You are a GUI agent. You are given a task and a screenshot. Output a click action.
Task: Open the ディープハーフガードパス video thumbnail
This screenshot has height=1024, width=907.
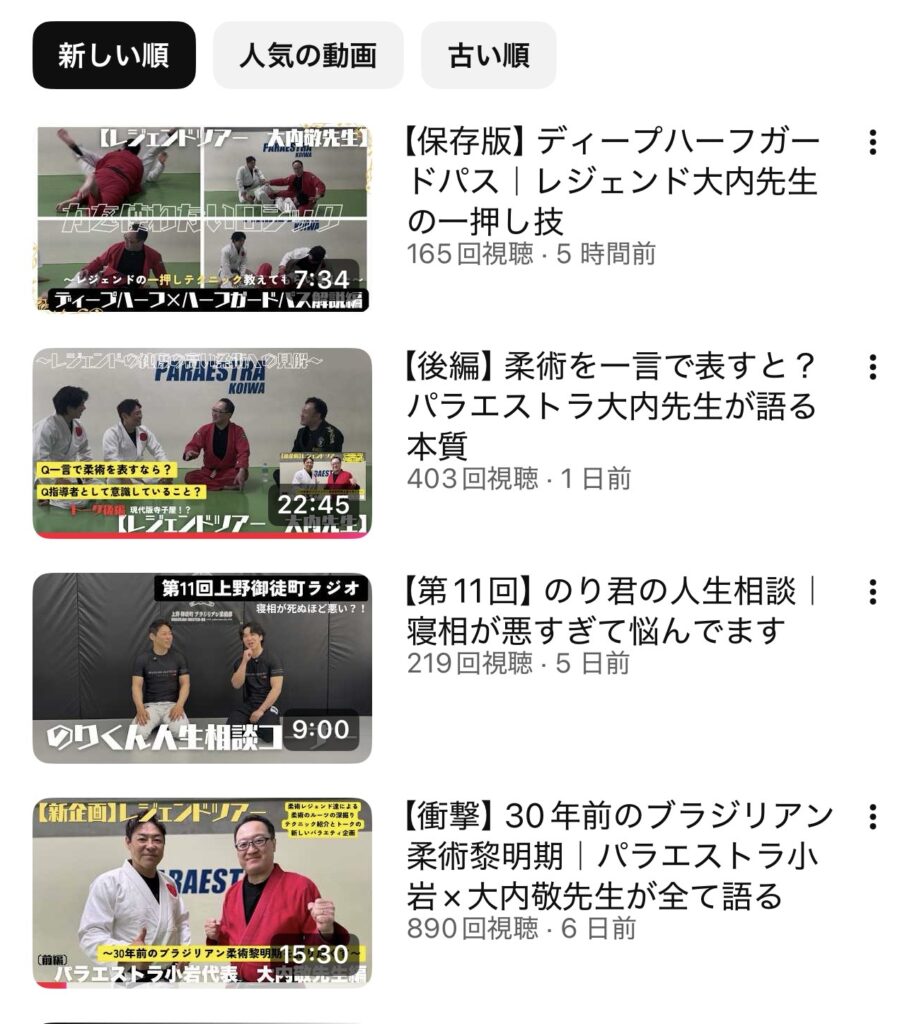click(x=202, y=219)
